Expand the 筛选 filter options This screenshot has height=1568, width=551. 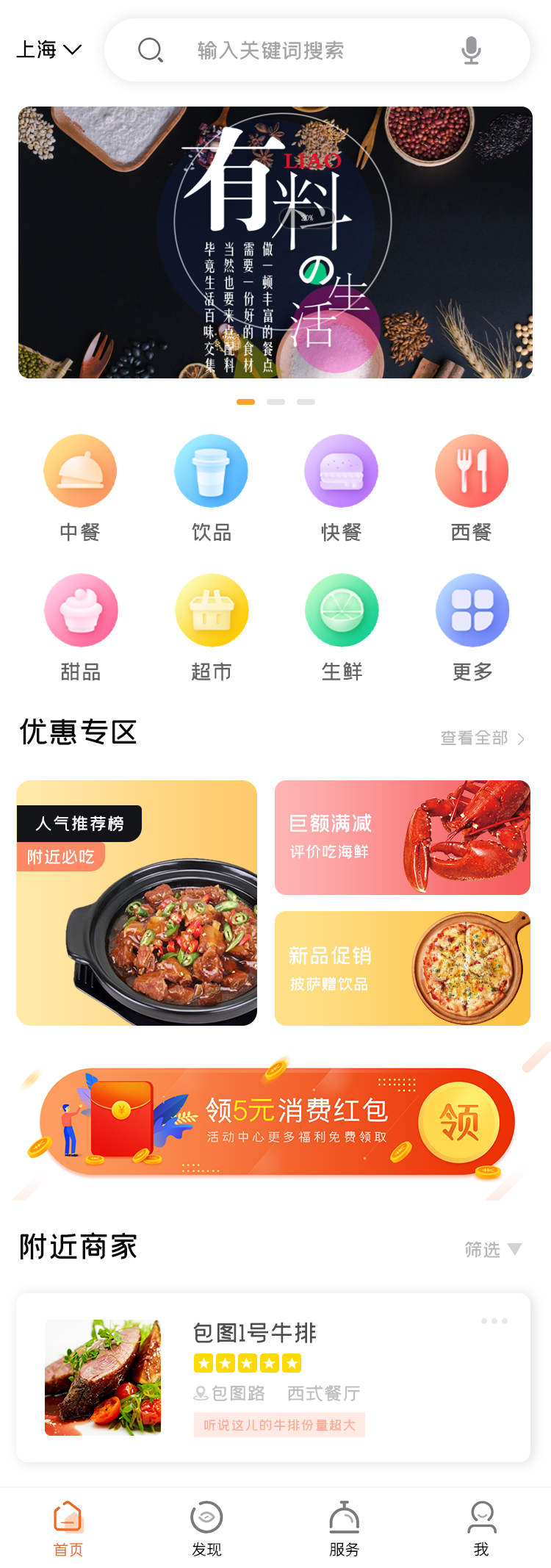coord(492,1249)
